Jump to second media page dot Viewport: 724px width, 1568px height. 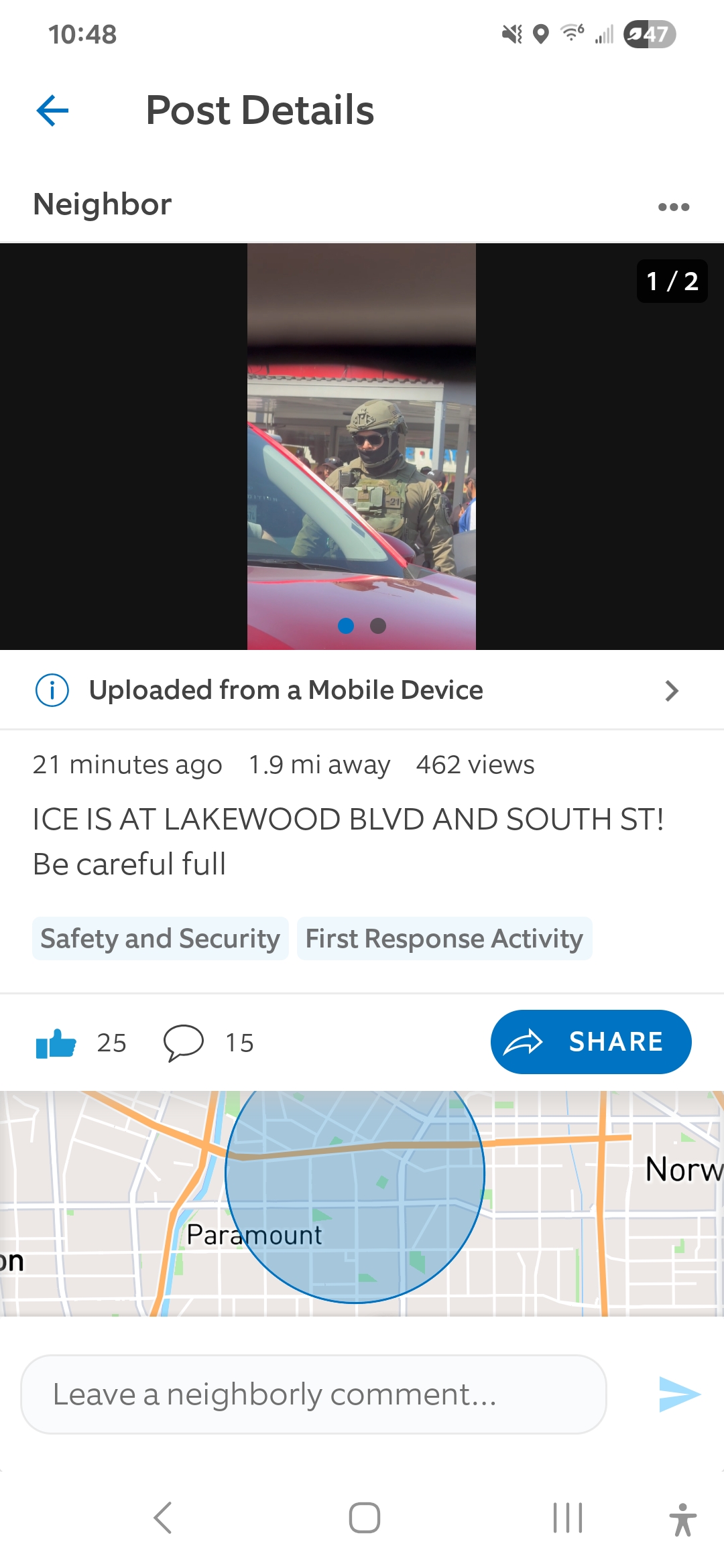378,626
